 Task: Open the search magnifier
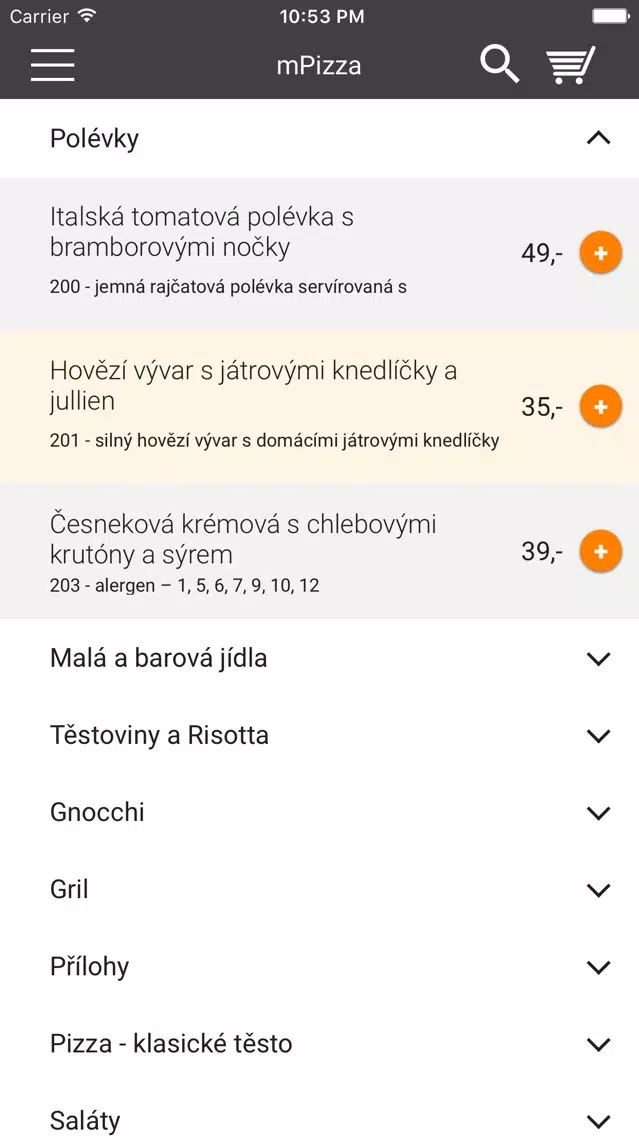tap(500, 65)
